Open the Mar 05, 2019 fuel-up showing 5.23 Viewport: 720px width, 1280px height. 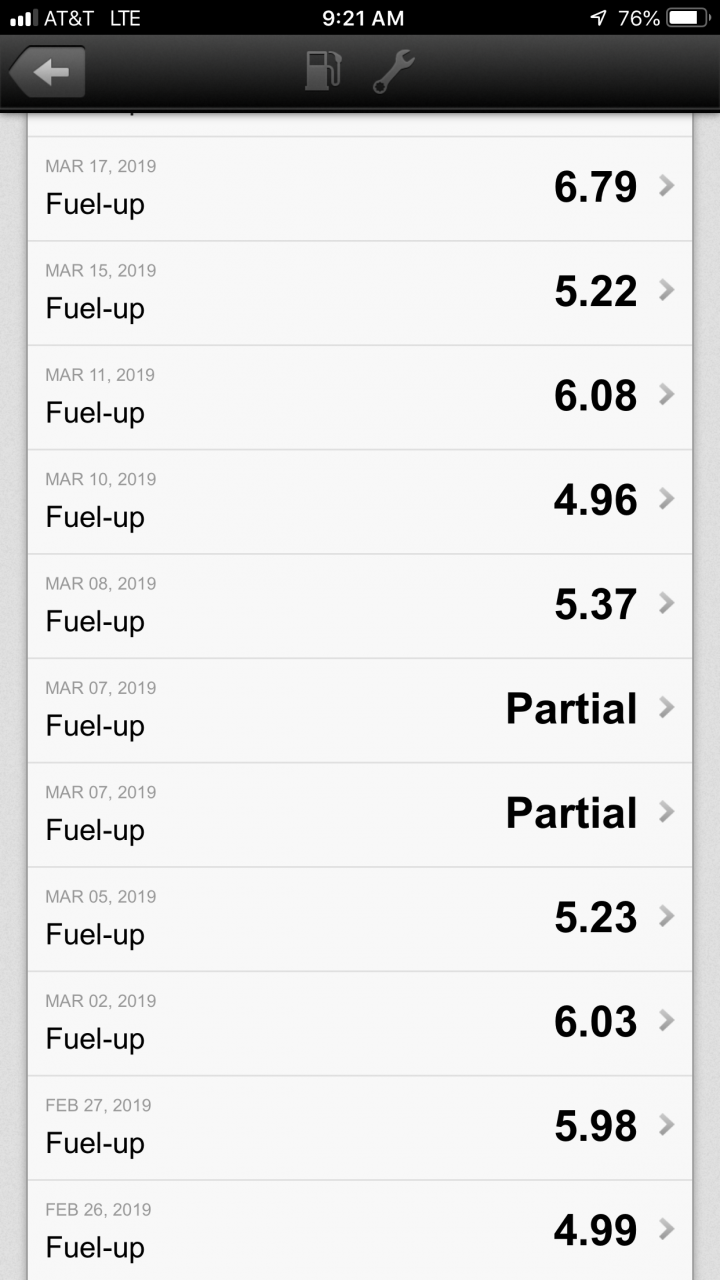360,918
